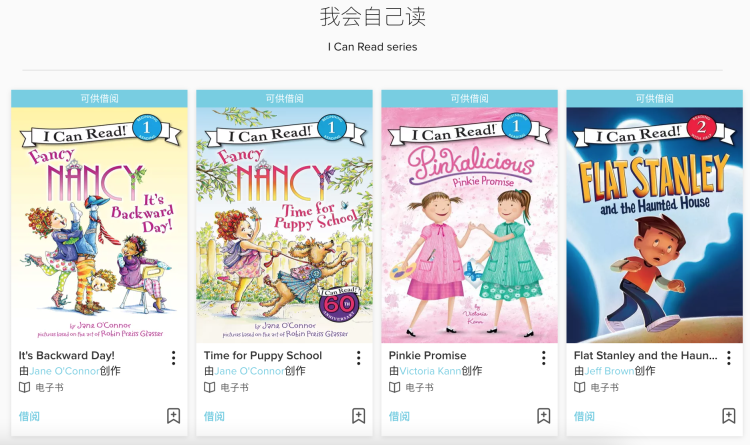The width and height of the screenshot is (750, 445).
Task: Open the overflow menu for Flat Stanley
Action: tap(729, 358)
